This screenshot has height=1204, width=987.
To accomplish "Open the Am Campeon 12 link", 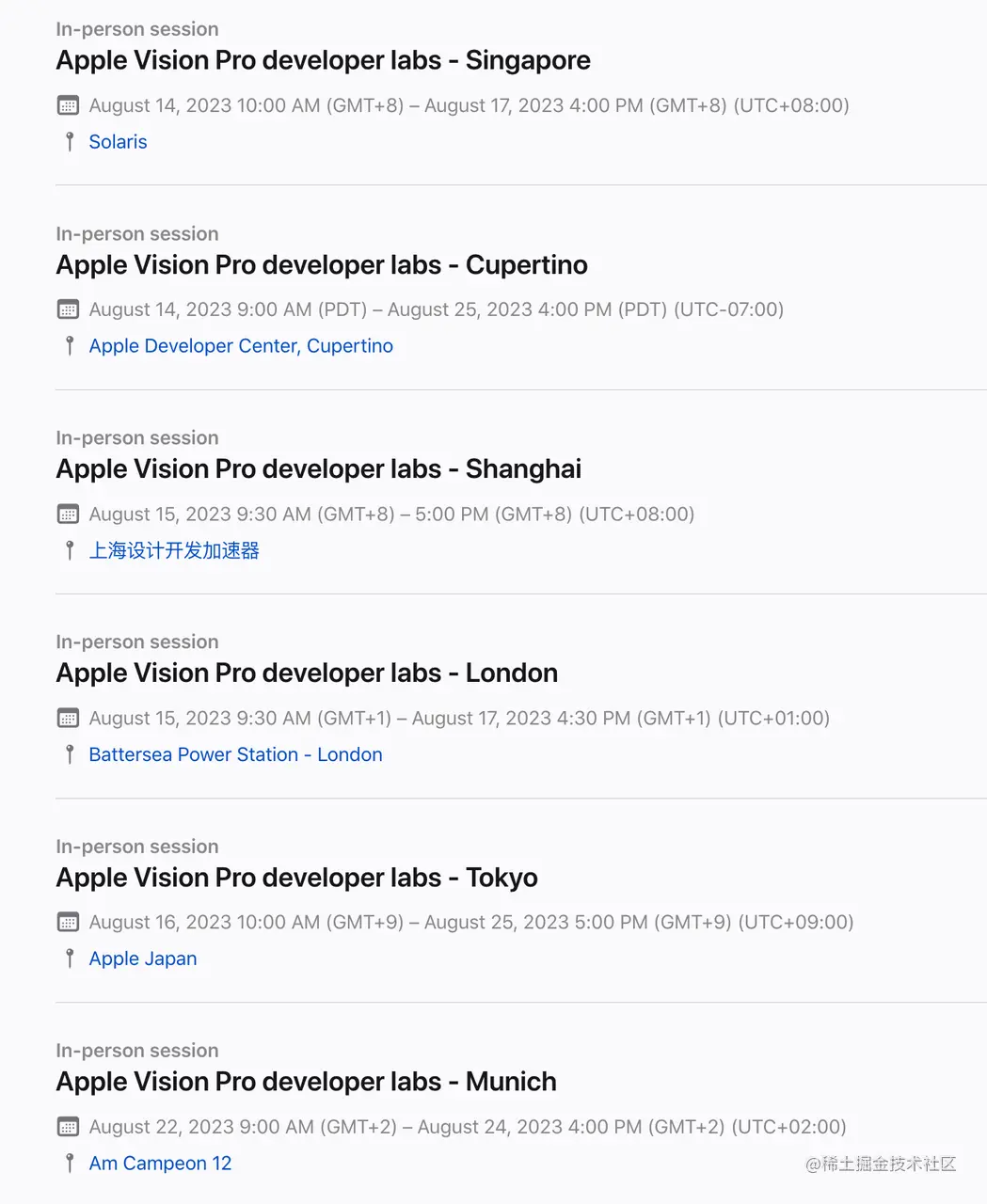I will click(x=160, y=1164).
